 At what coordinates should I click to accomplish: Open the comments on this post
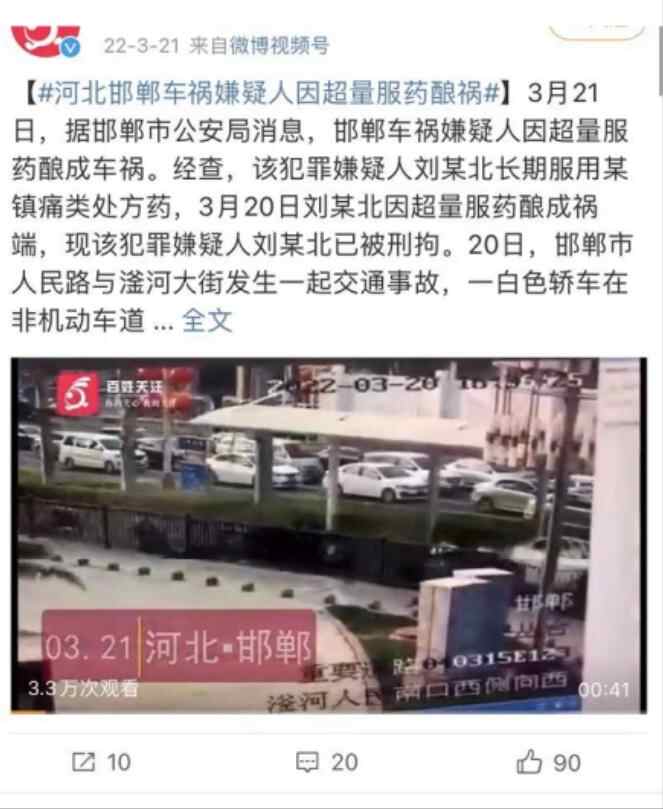328,762
